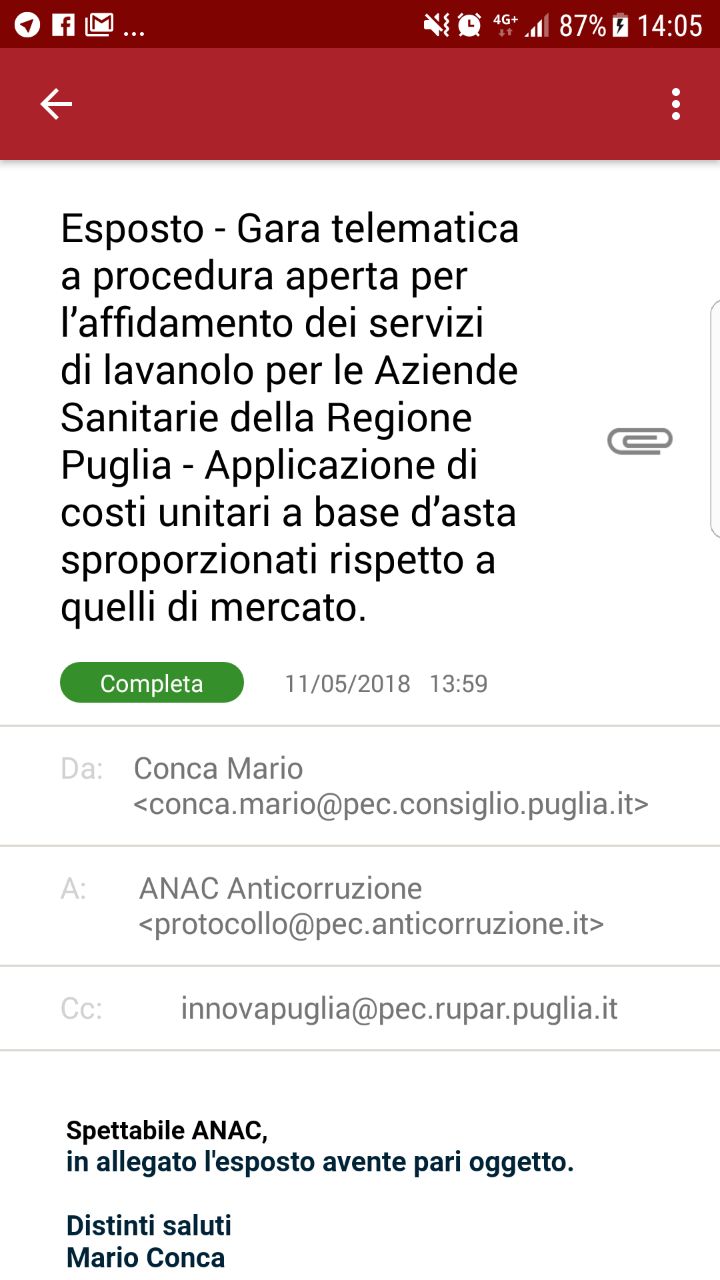Tap the green Completa status chip
This screenshot has width=720, height=1280.
(152, 683)
